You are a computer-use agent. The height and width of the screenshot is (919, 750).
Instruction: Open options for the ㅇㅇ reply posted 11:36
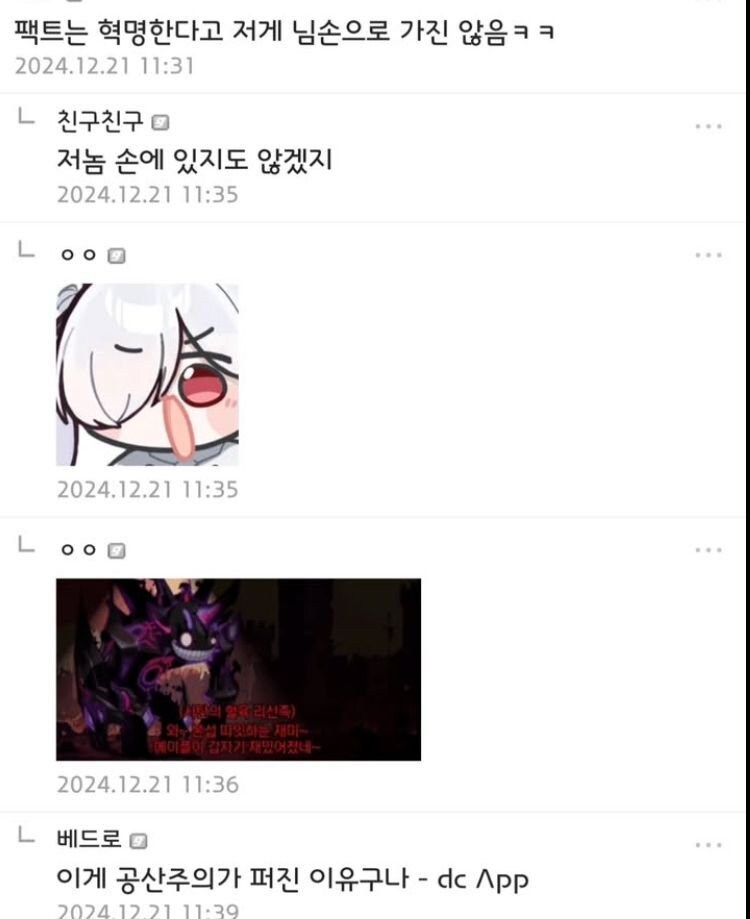coord(708,550)
